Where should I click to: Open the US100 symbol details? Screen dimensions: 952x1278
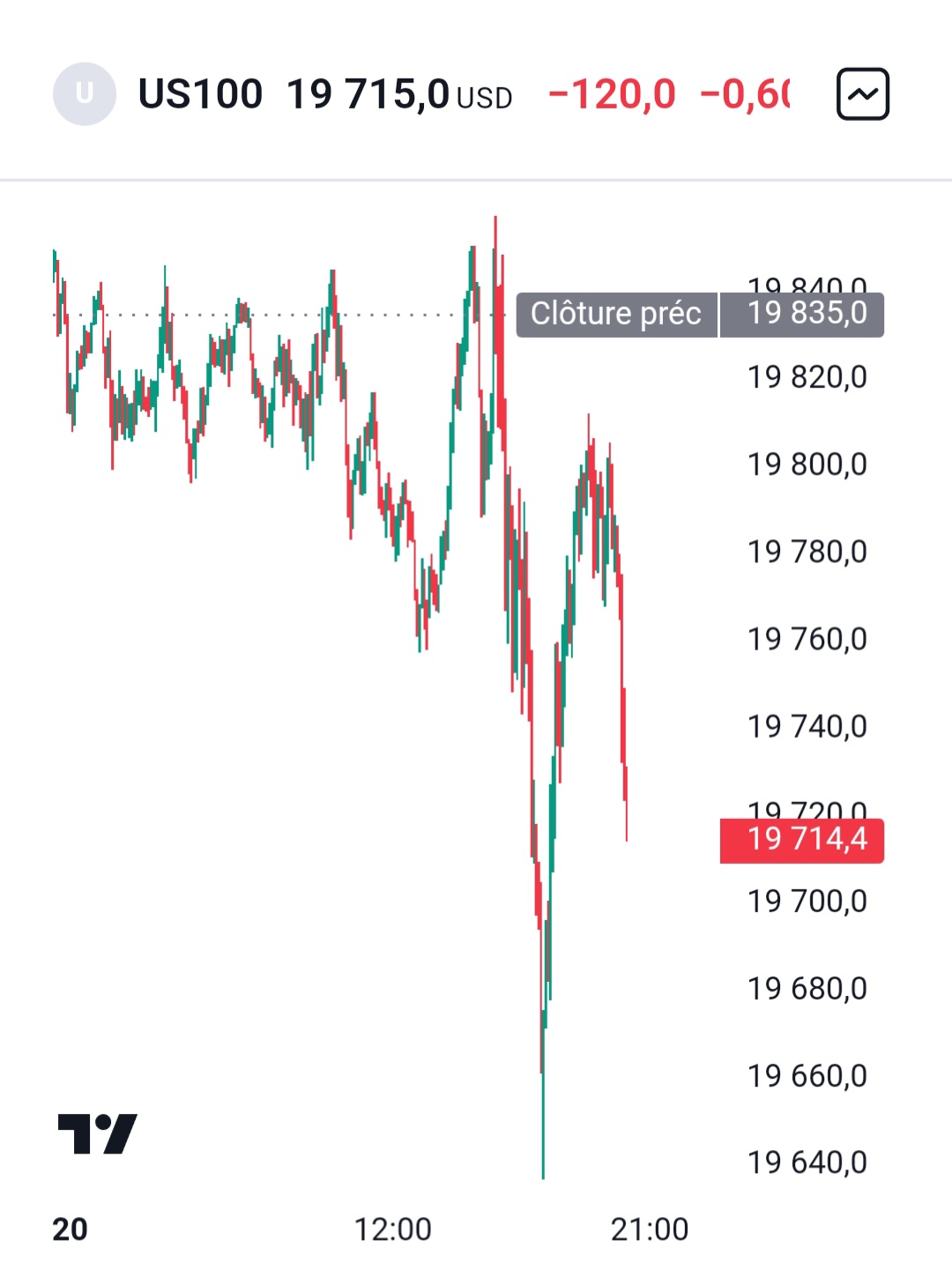(200, 93)
